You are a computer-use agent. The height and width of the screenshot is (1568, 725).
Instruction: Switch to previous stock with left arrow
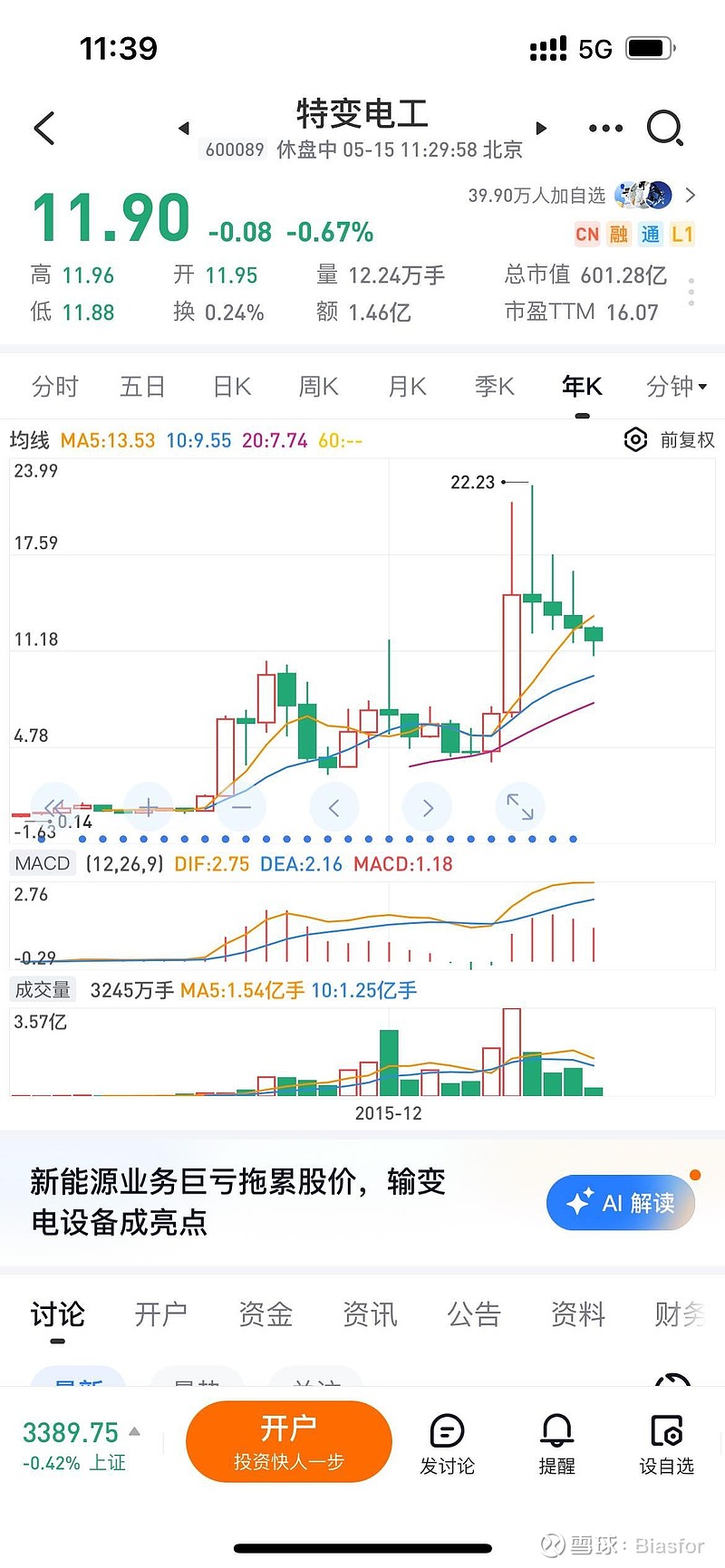[x=184, y=128]
